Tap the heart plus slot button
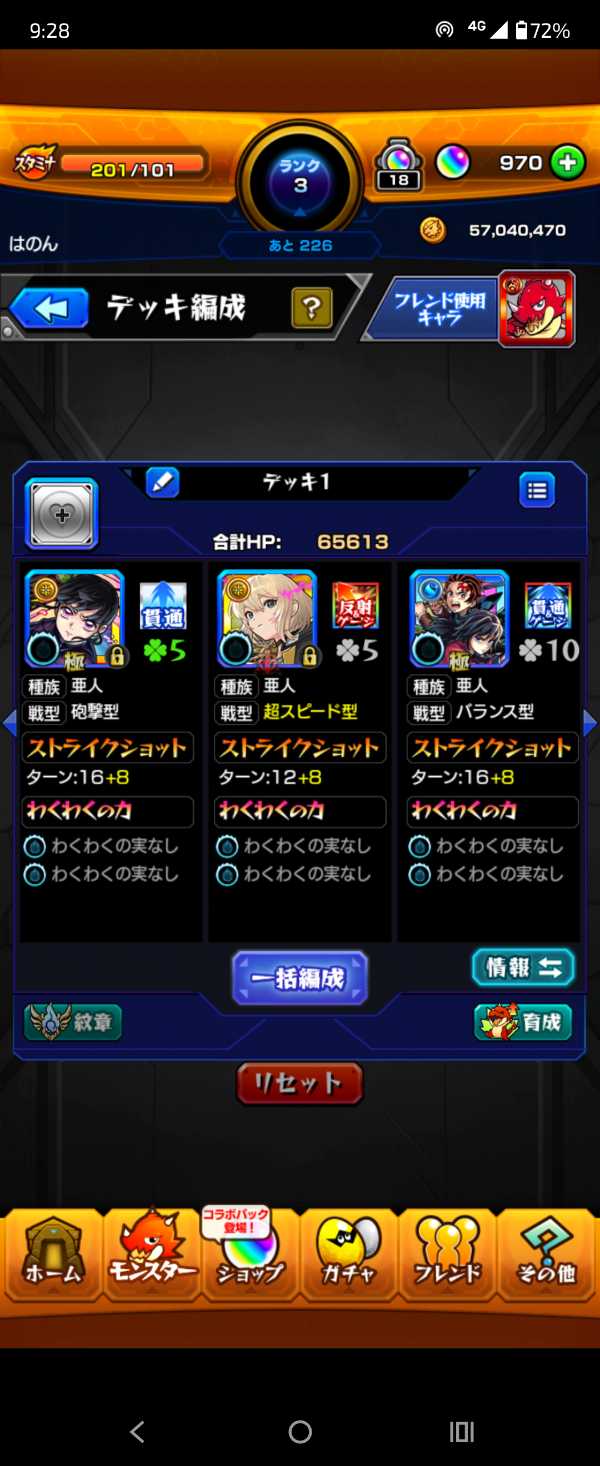 pos(61,513)
